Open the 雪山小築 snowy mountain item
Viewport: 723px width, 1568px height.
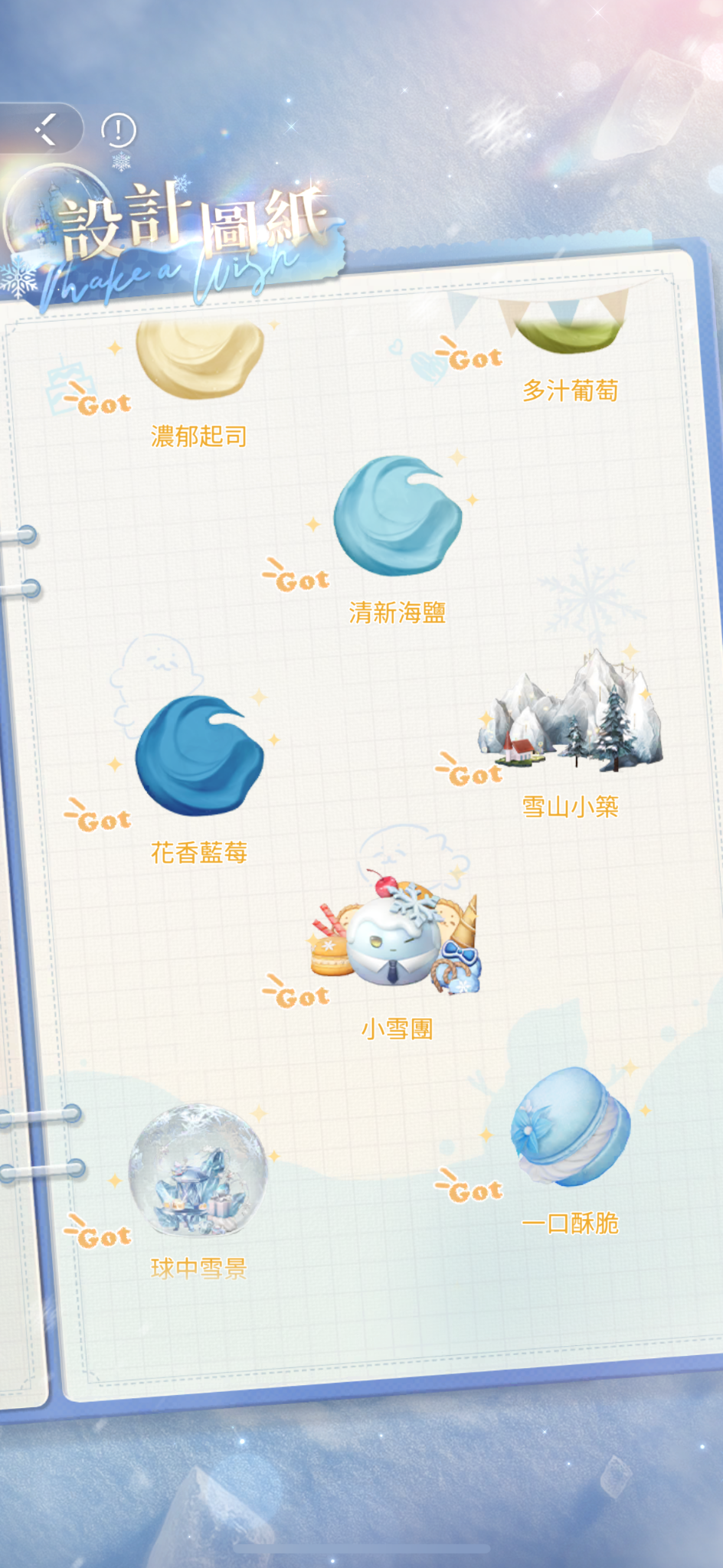571,712
